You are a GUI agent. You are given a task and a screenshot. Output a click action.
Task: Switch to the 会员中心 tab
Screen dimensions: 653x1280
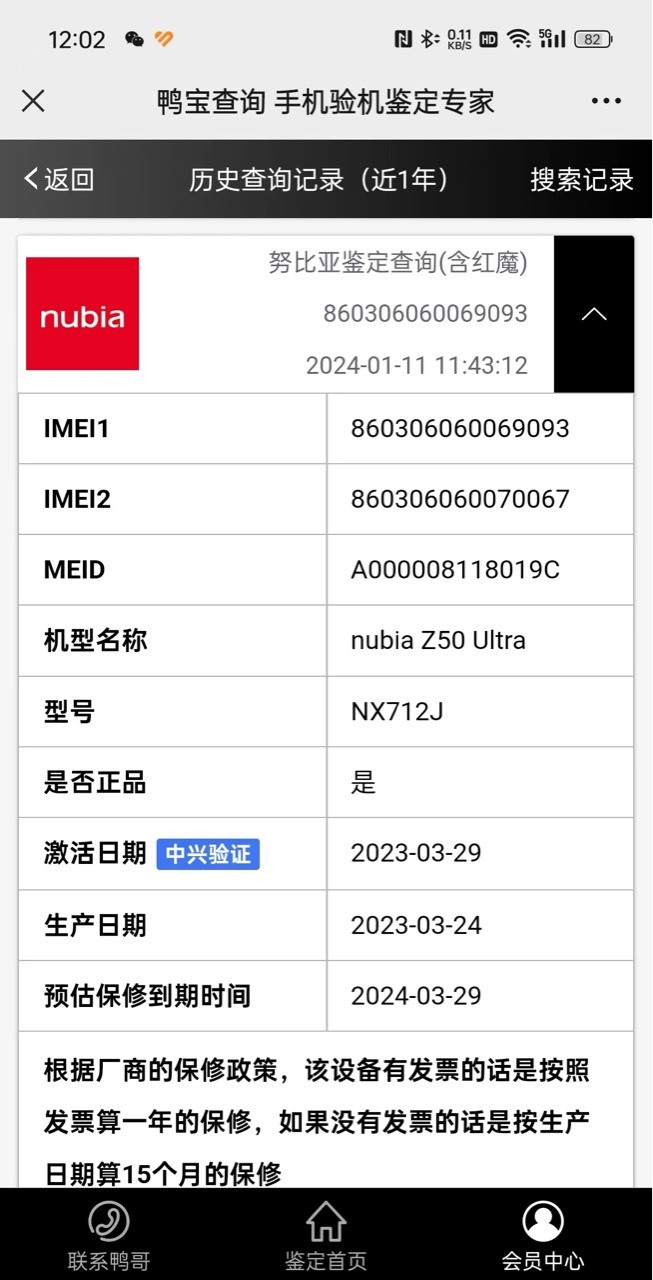point(543,1235)
